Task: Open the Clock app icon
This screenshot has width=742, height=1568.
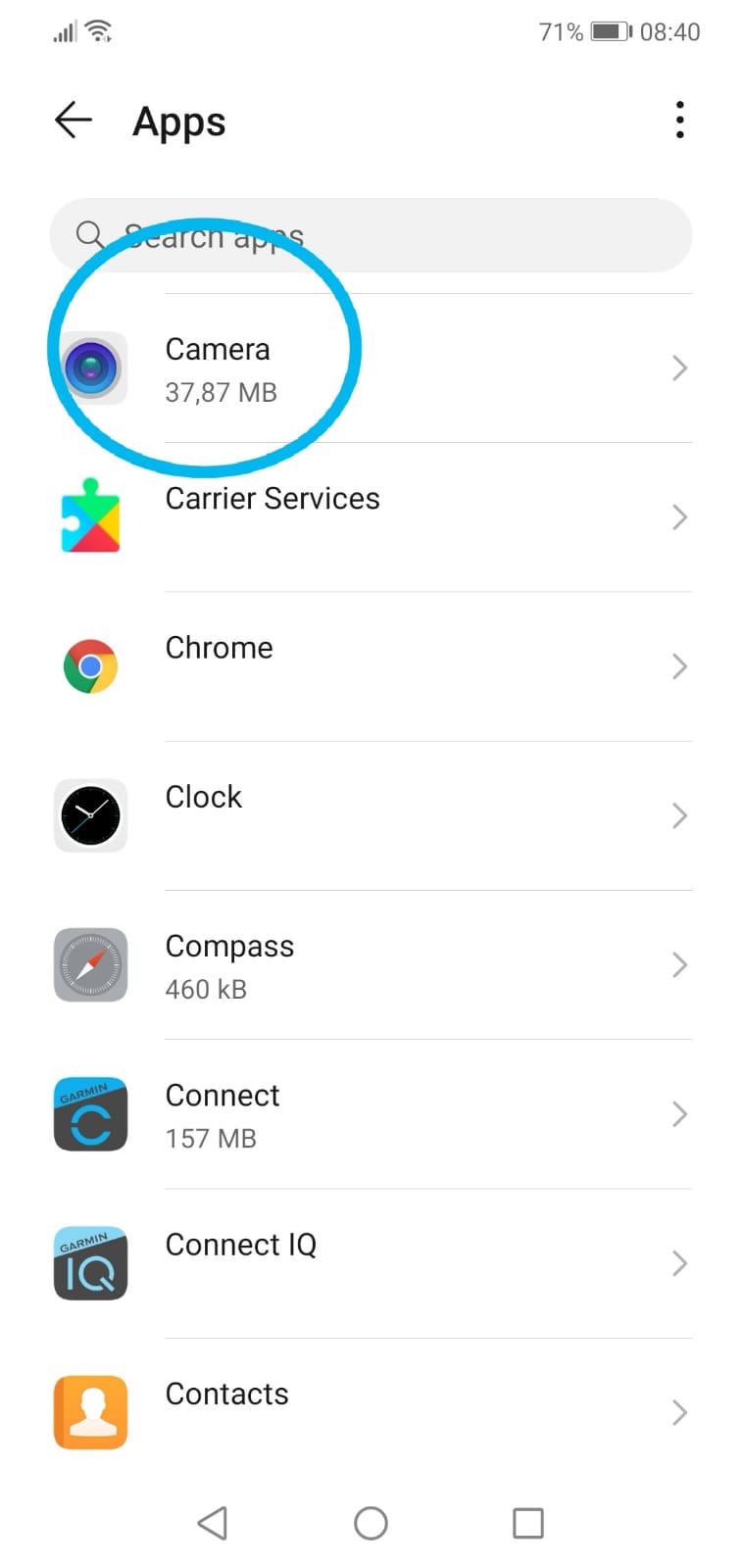Action: pos(90,815)
